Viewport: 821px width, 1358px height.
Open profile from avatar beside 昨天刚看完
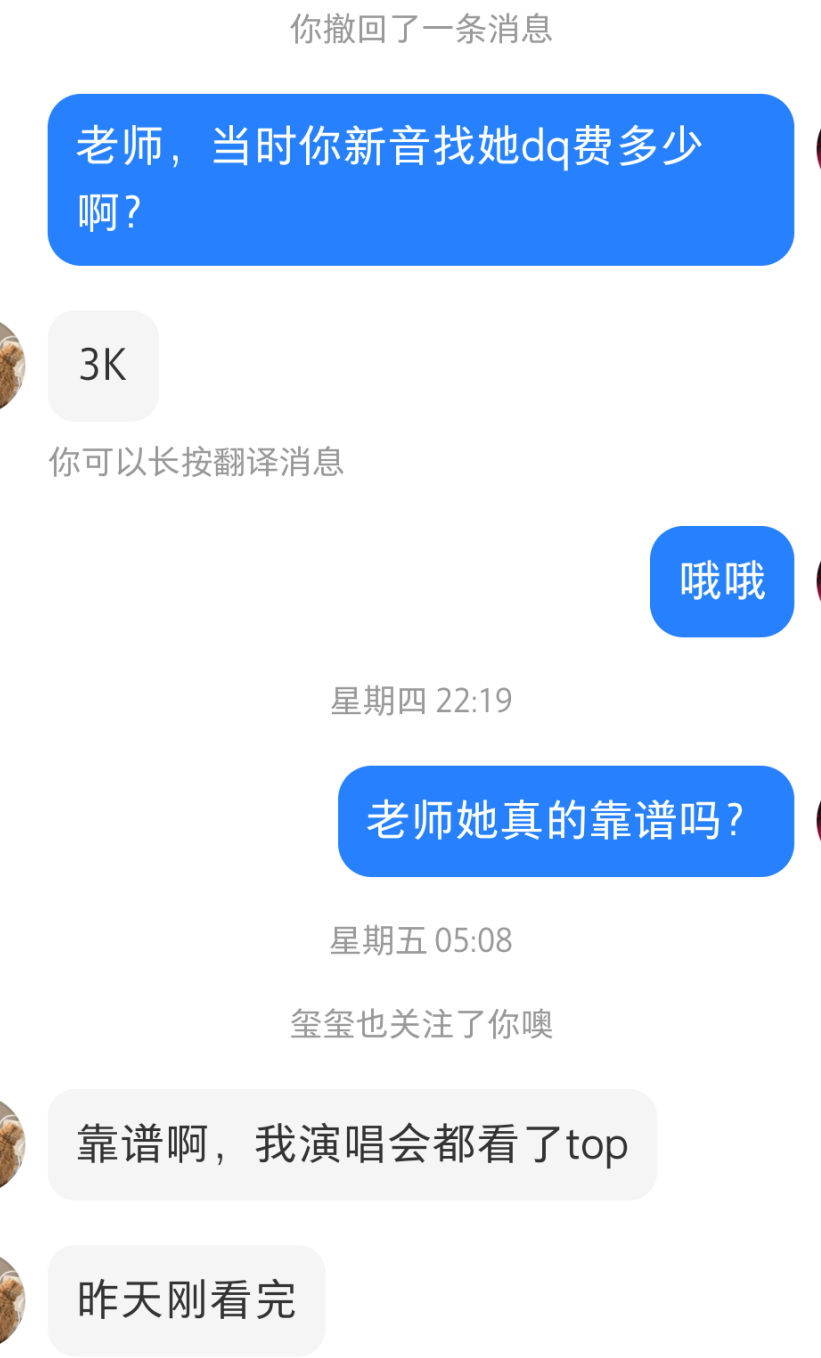(x=10, y=1300)
